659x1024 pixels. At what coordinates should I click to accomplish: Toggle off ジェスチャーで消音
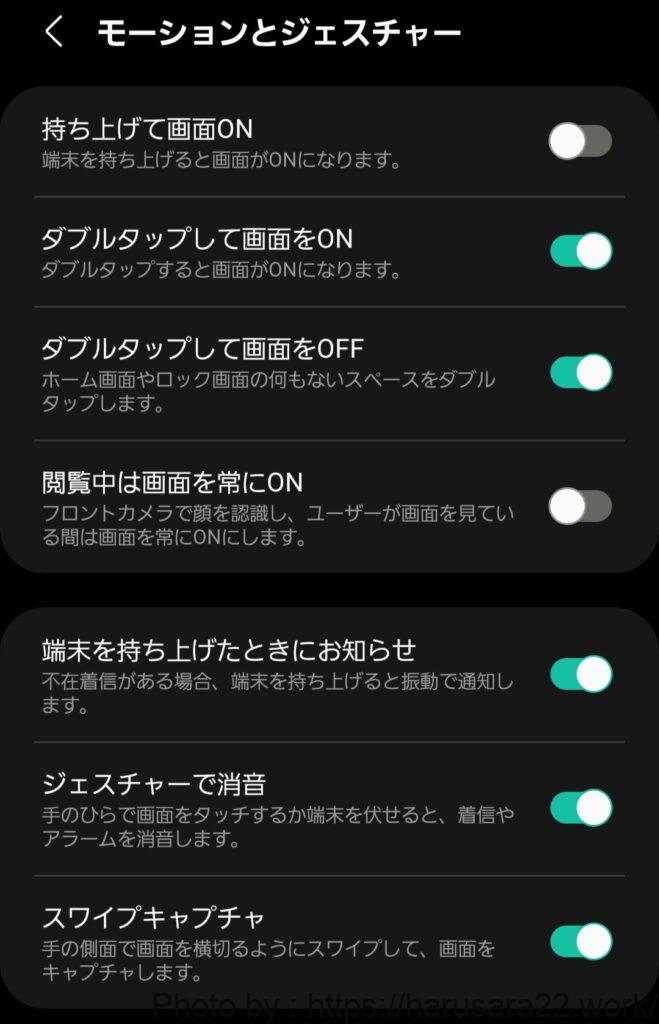tap(580, 807)
